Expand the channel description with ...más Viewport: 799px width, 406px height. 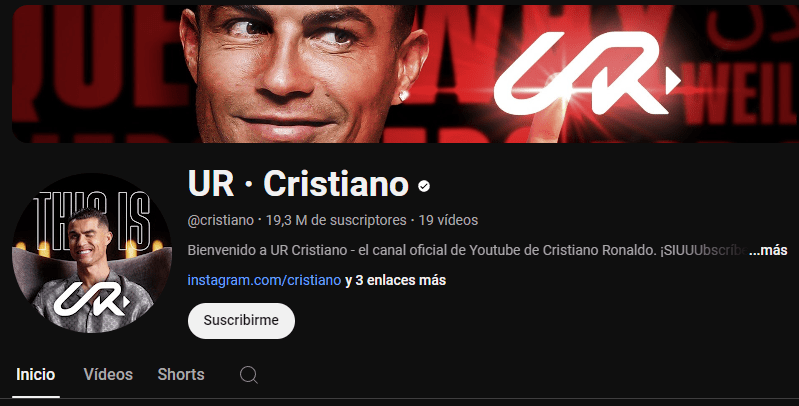(768, 250)
